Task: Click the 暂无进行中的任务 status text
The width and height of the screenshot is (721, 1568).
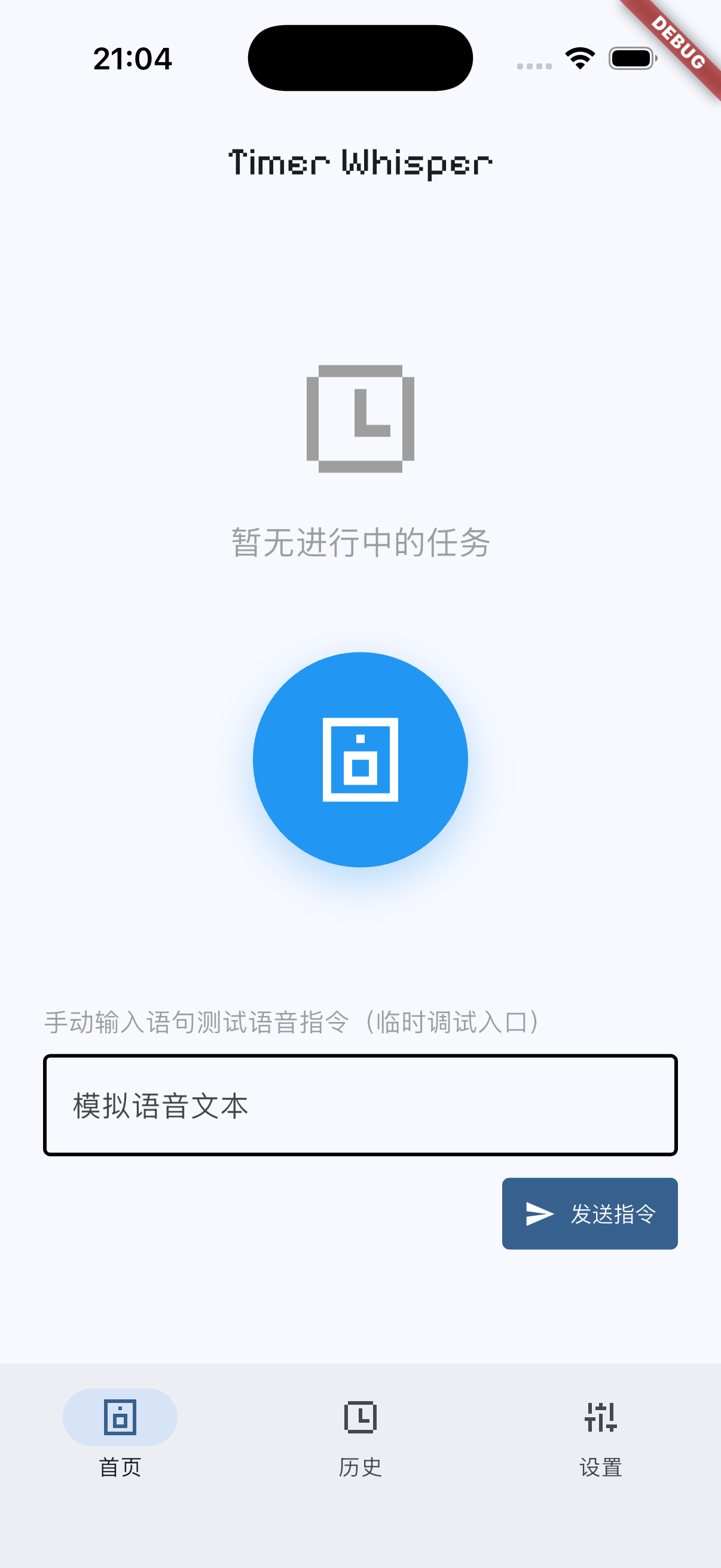Action: click(360, 544)
